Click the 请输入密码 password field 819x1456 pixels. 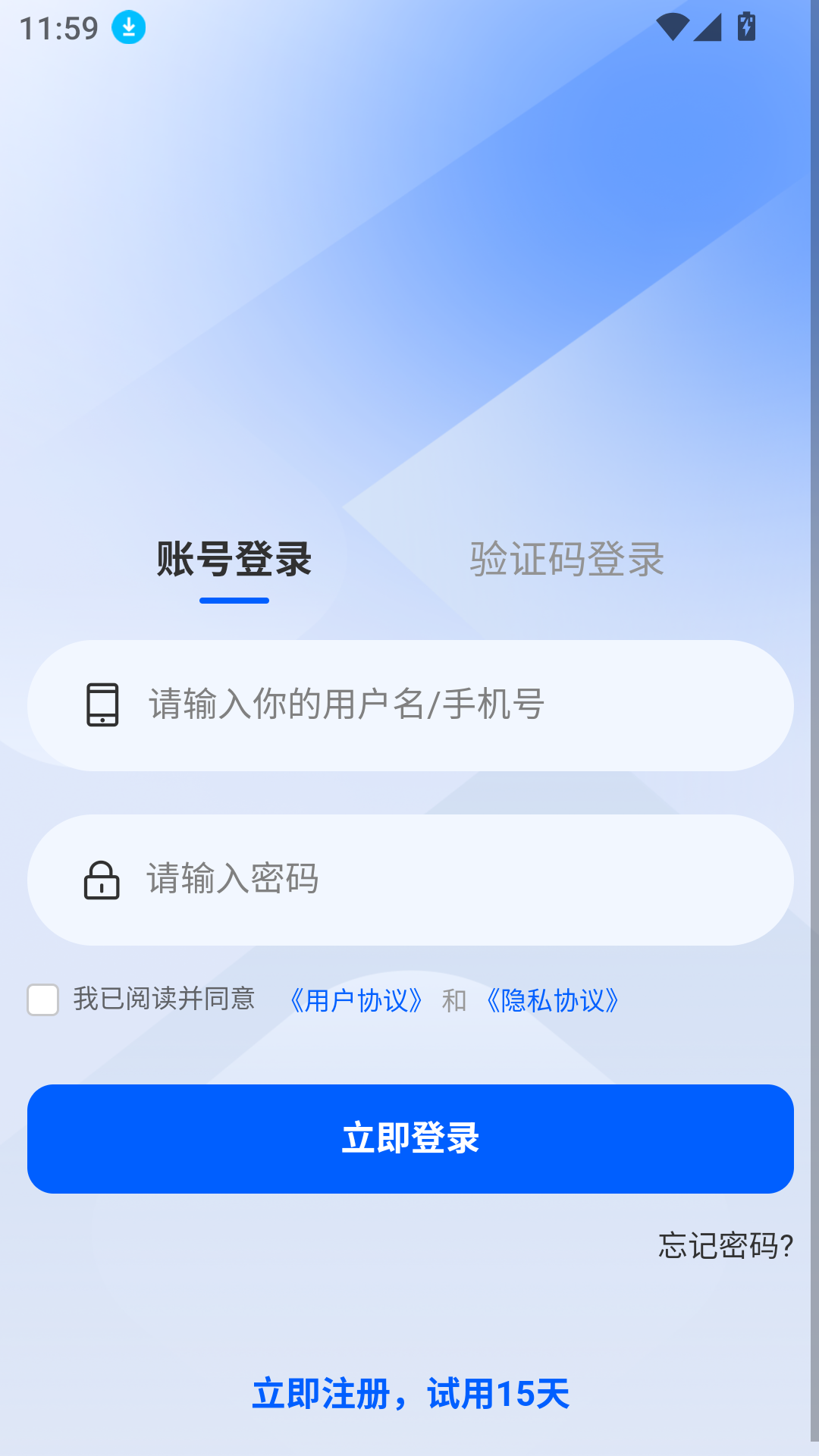coord(409,880)
